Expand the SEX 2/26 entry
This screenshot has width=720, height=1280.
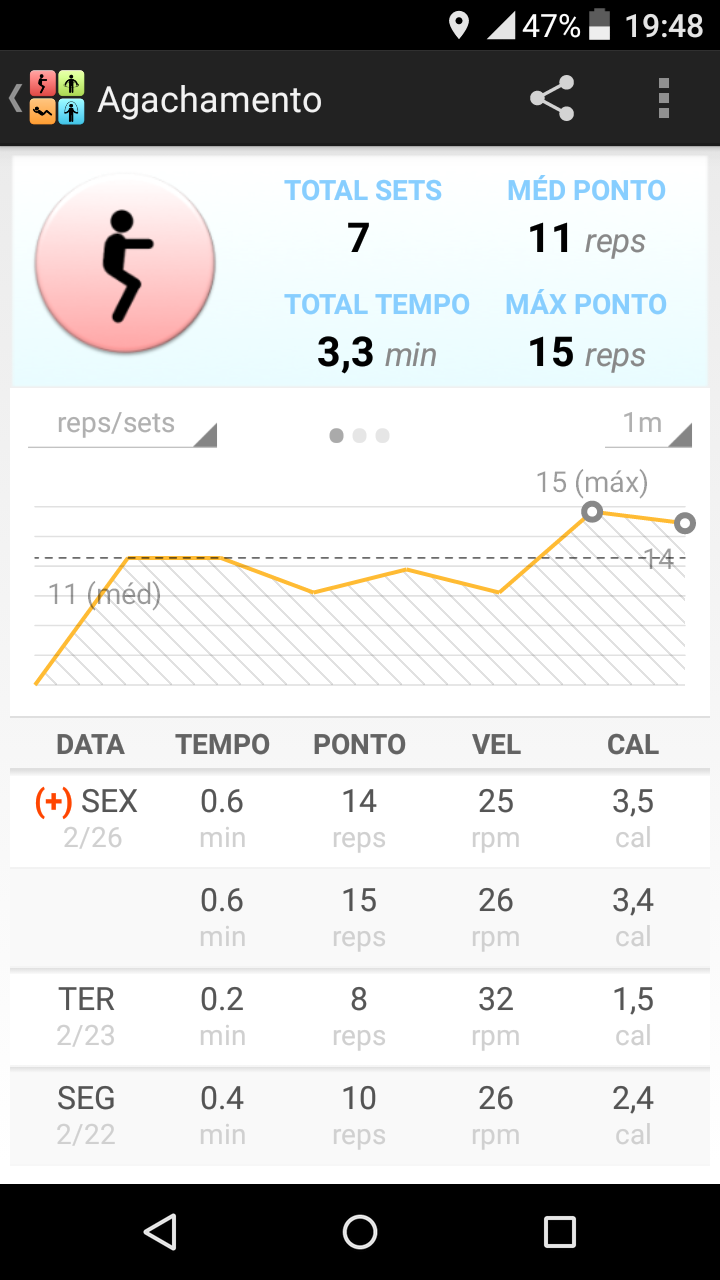(52, 802)
